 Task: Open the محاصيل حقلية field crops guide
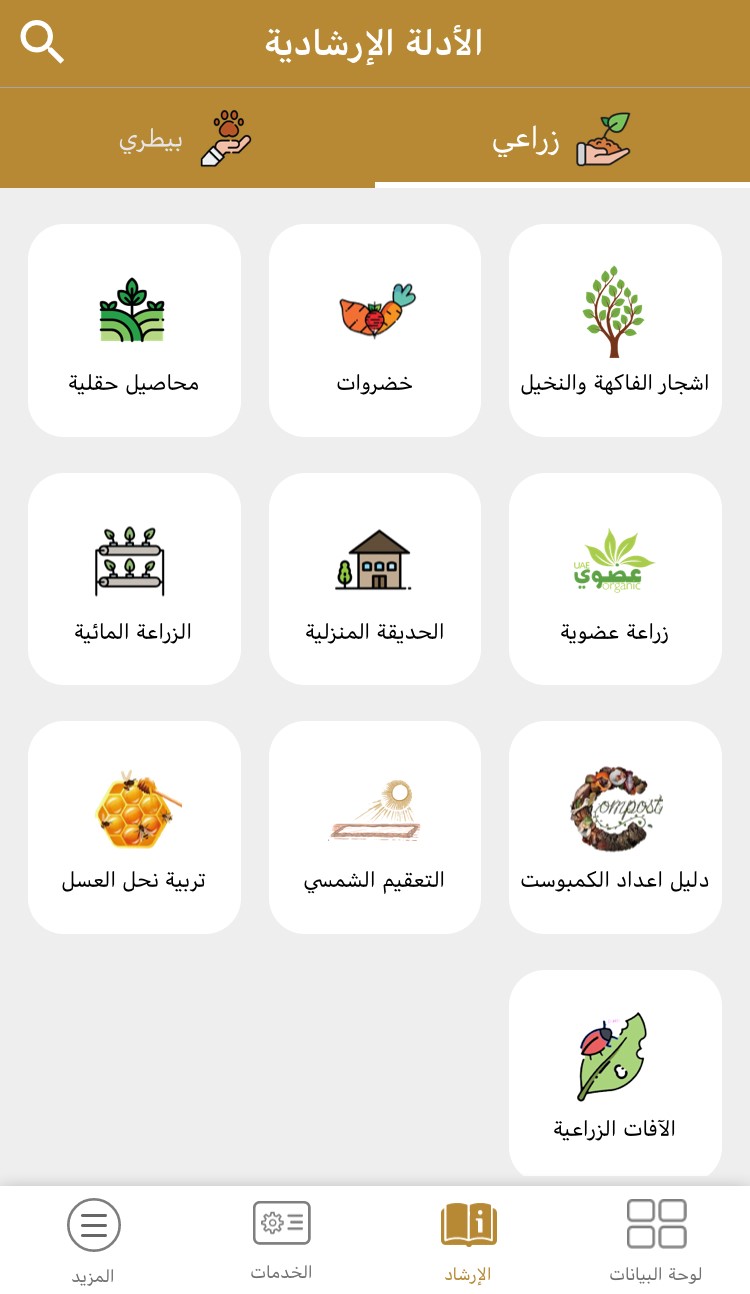pyautogui.click(x=134, y=330)
